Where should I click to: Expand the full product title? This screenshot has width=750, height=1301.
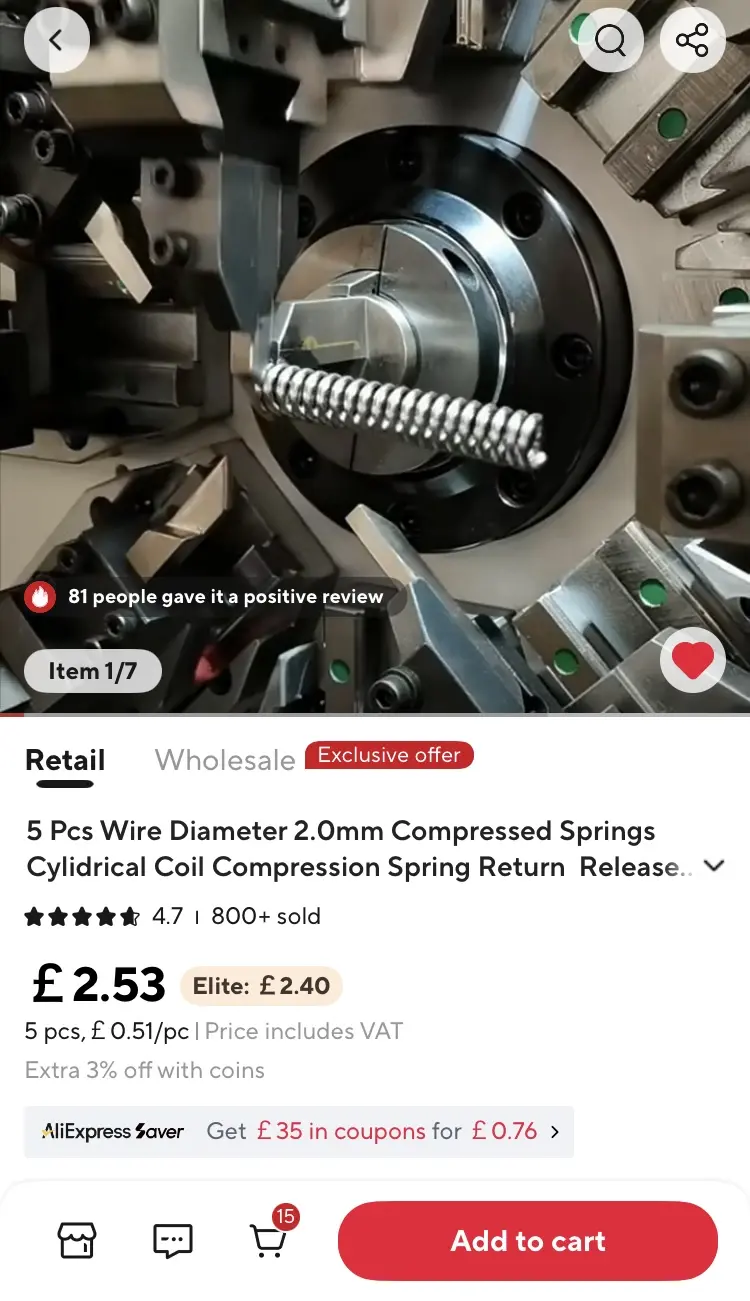[714, 866]
